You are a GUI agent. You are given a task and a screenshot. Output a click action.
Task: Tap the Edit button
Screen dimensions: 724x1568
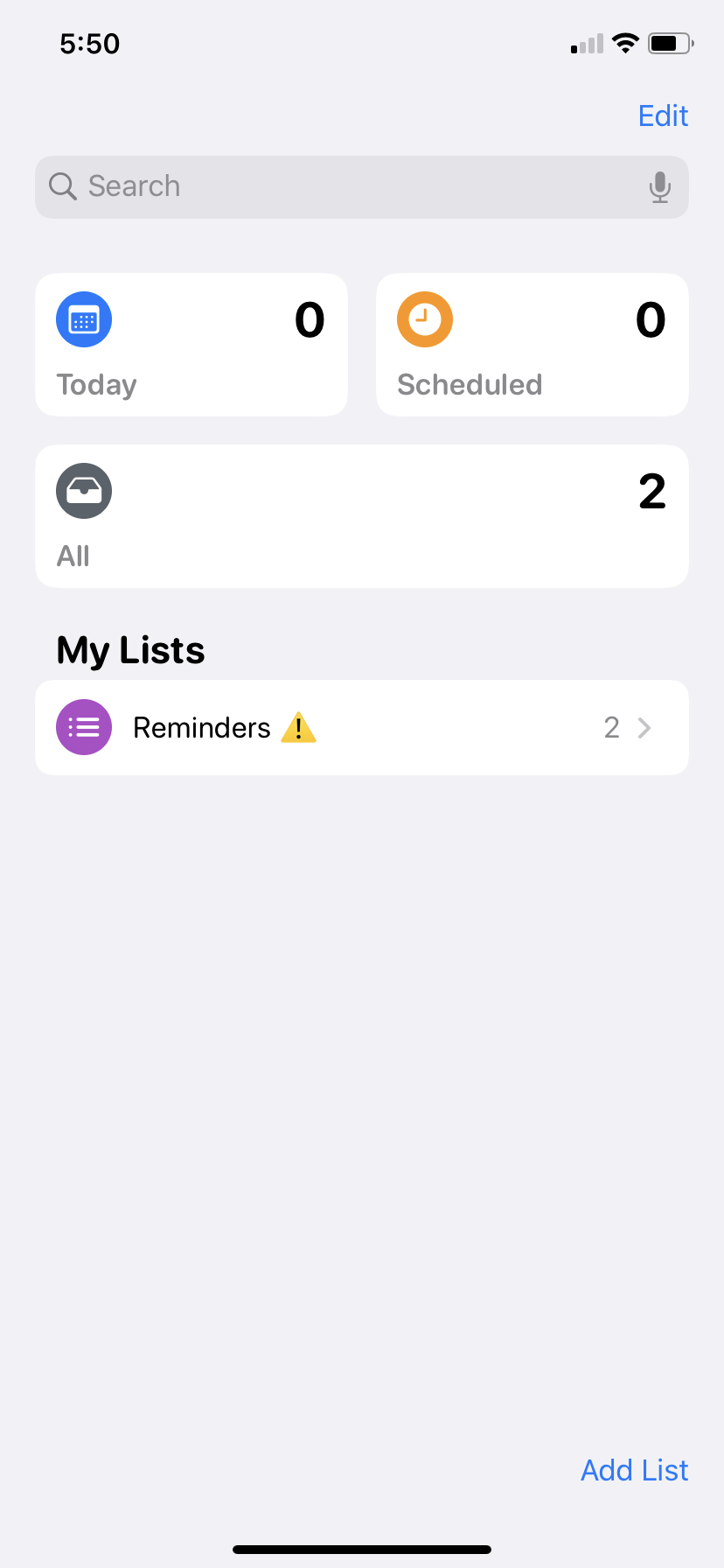coord(663,115)
